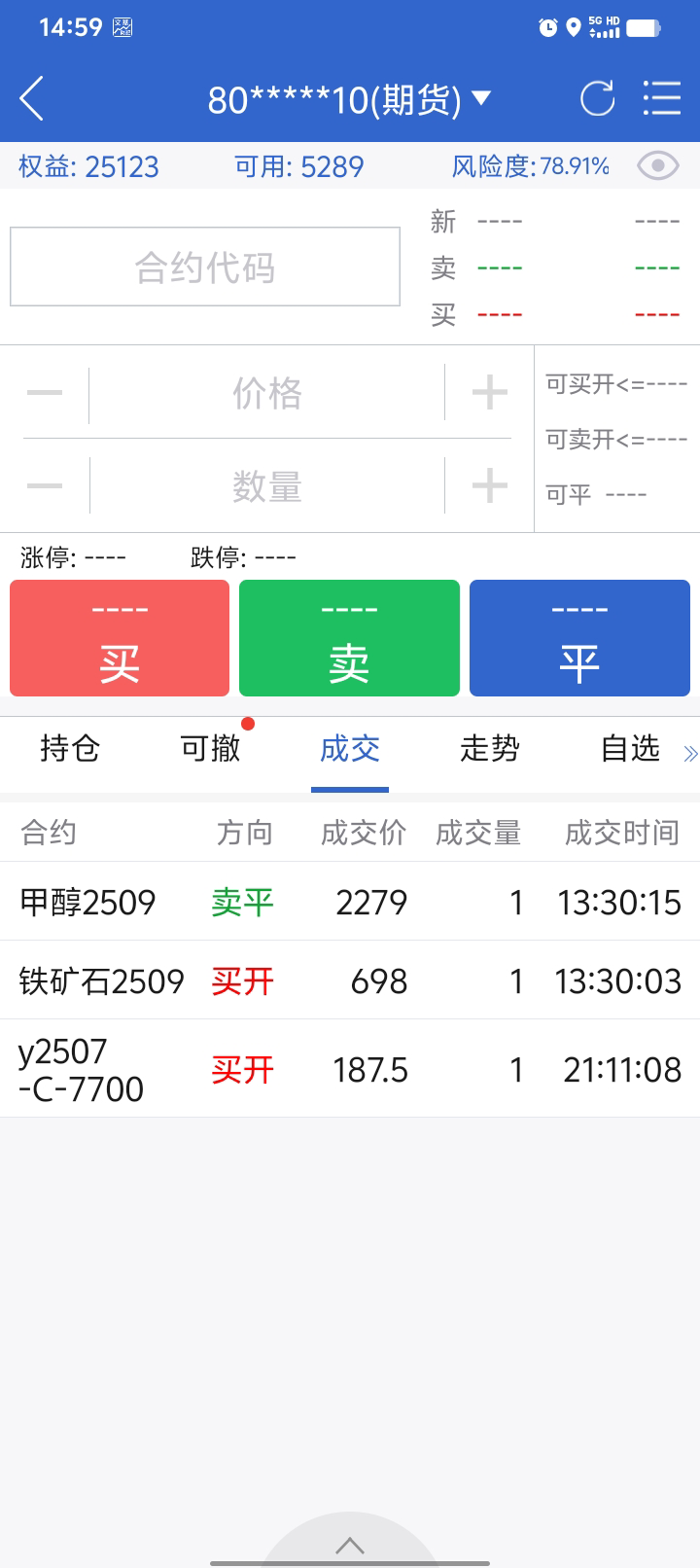
Task: Open the 甲醇2509 trade record
Action: tap(350, 902)
